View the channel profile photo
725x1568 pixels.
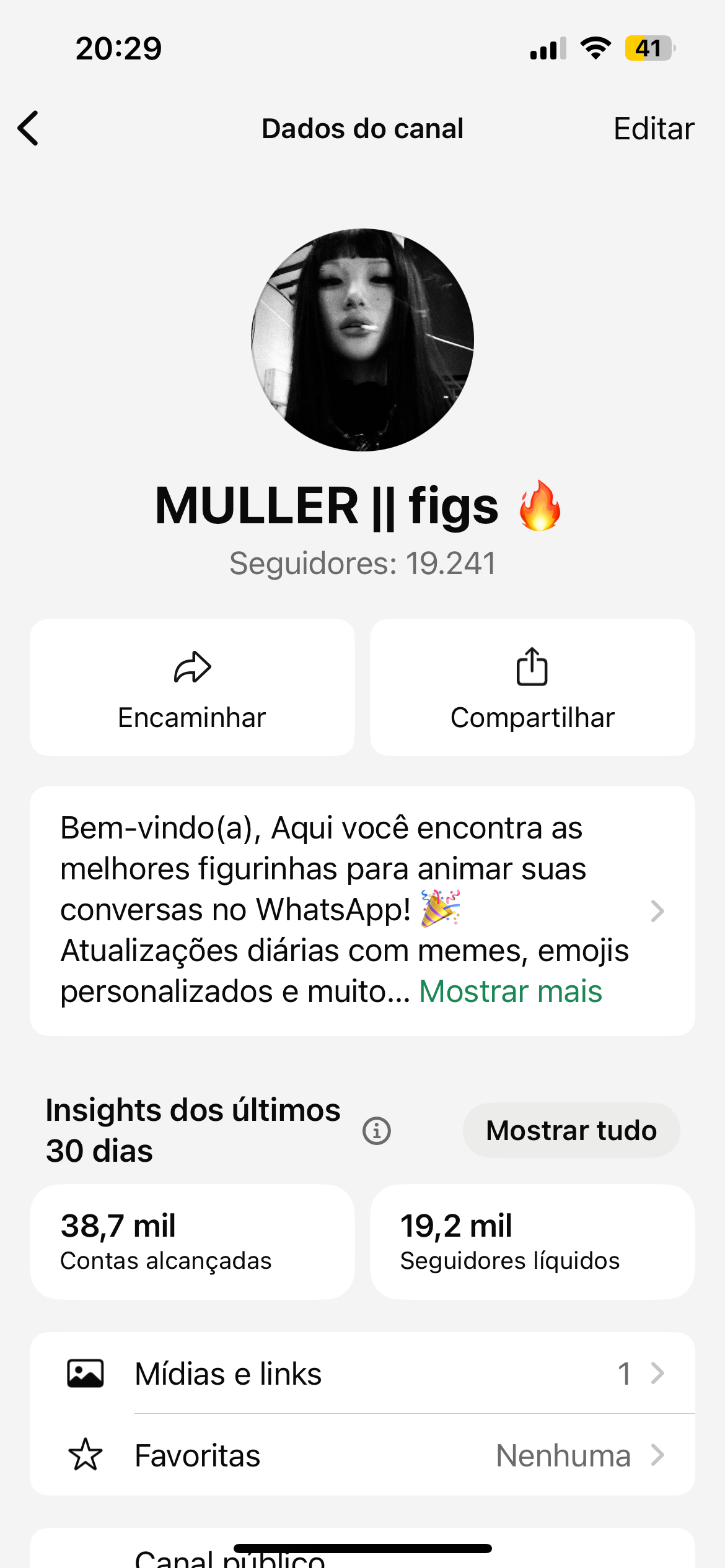(x=362, y=340)
